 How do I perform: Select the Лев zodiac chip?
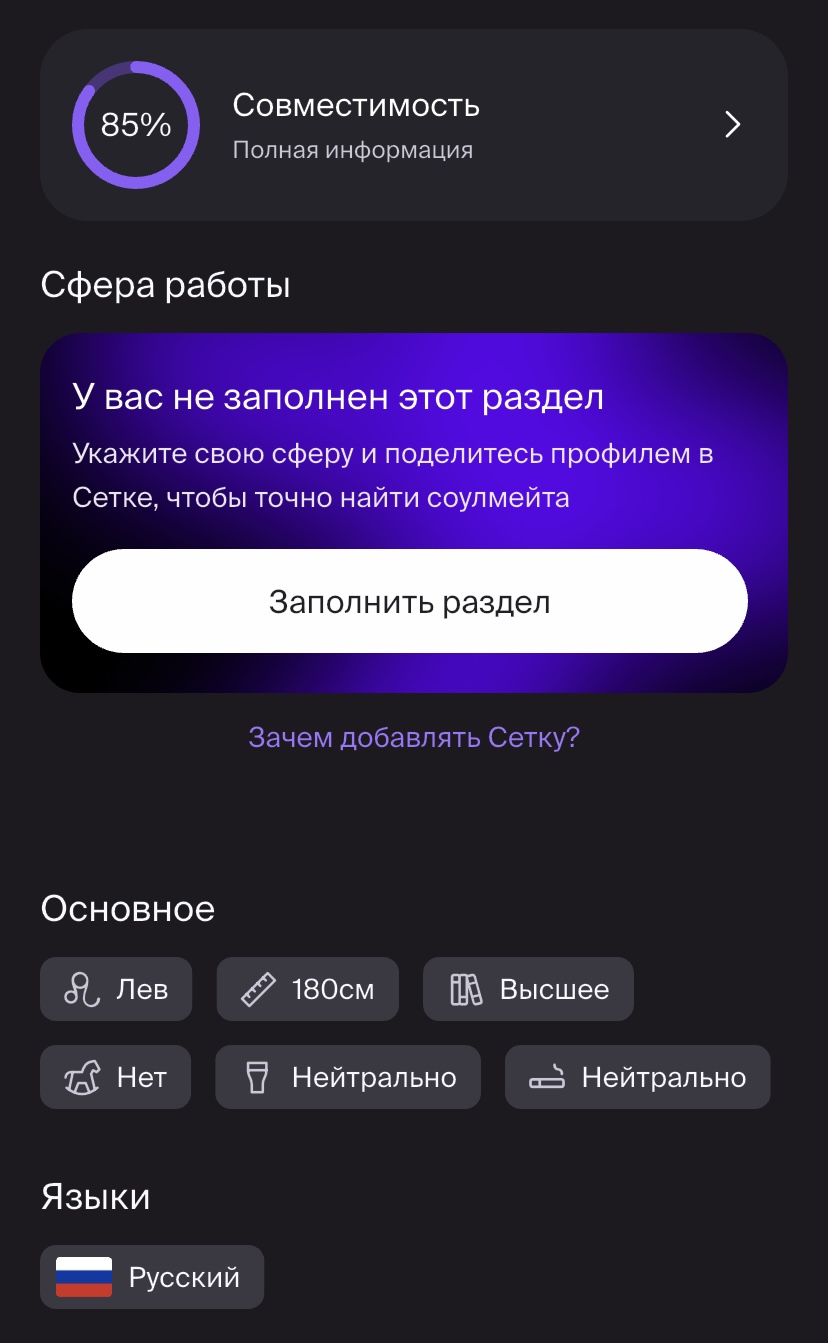(x=116, y=989)
